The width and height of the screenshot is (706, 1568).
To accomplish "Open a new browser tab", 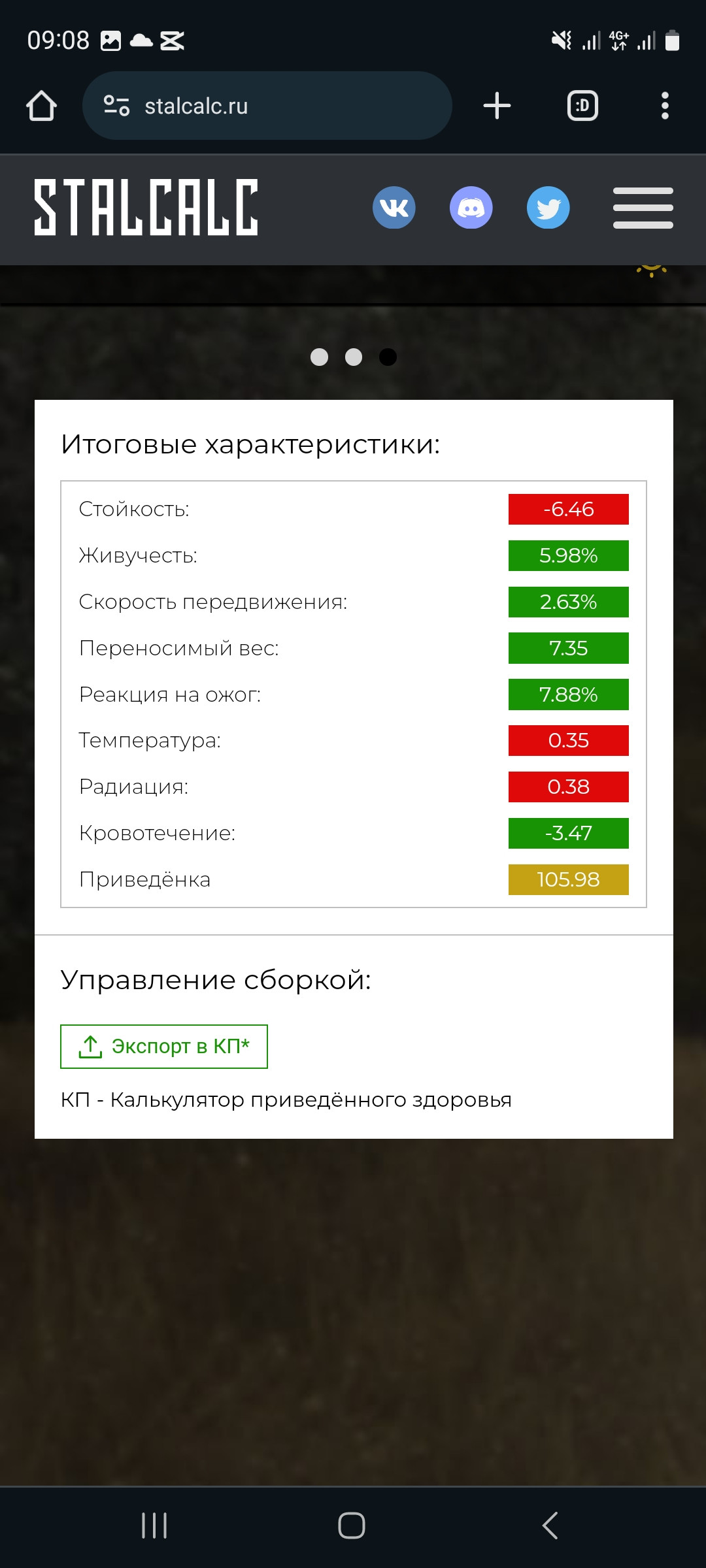I will pos(497,106).
